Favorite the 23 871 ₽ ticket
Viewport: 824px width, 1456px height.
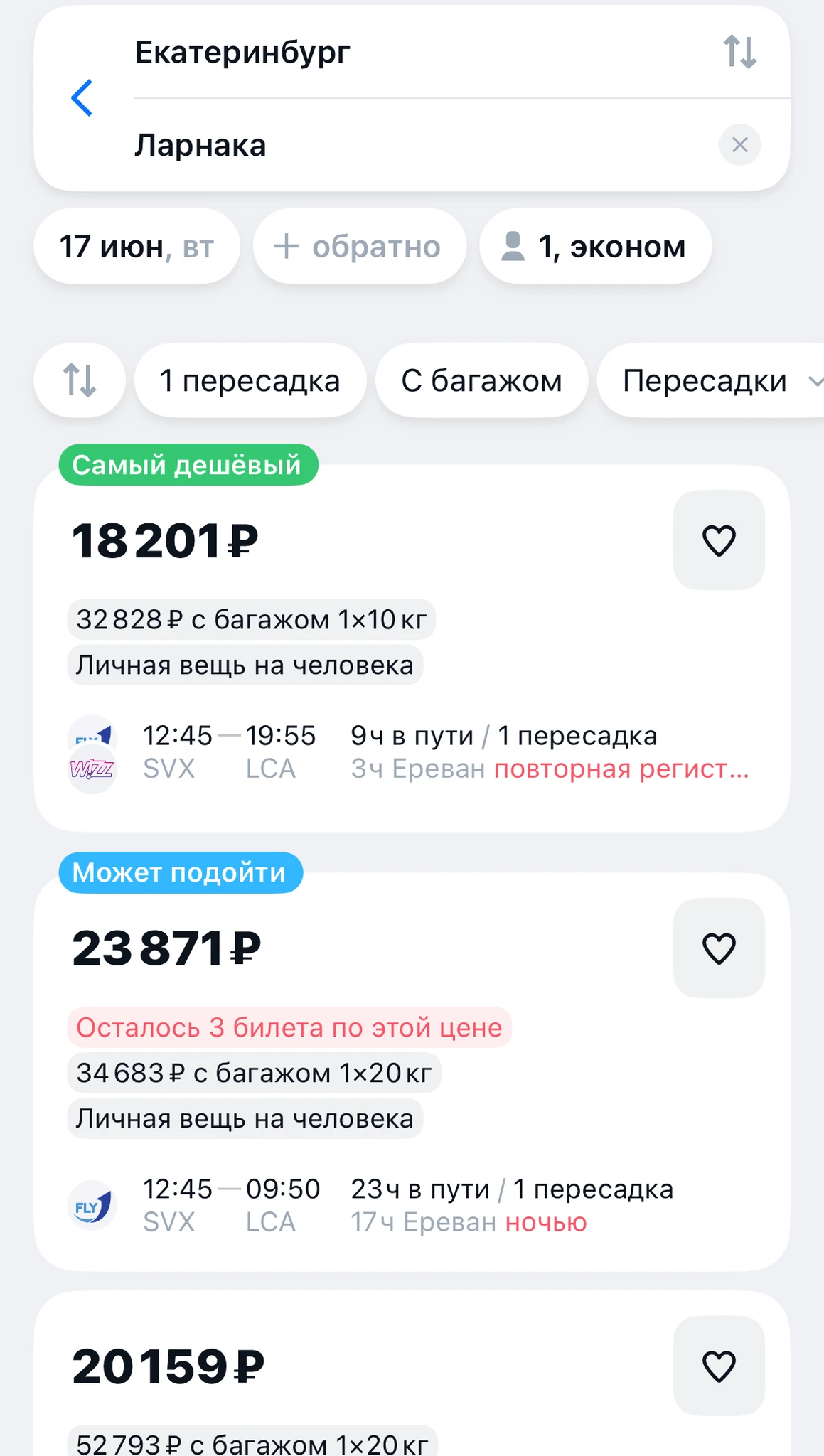[719, 948]
